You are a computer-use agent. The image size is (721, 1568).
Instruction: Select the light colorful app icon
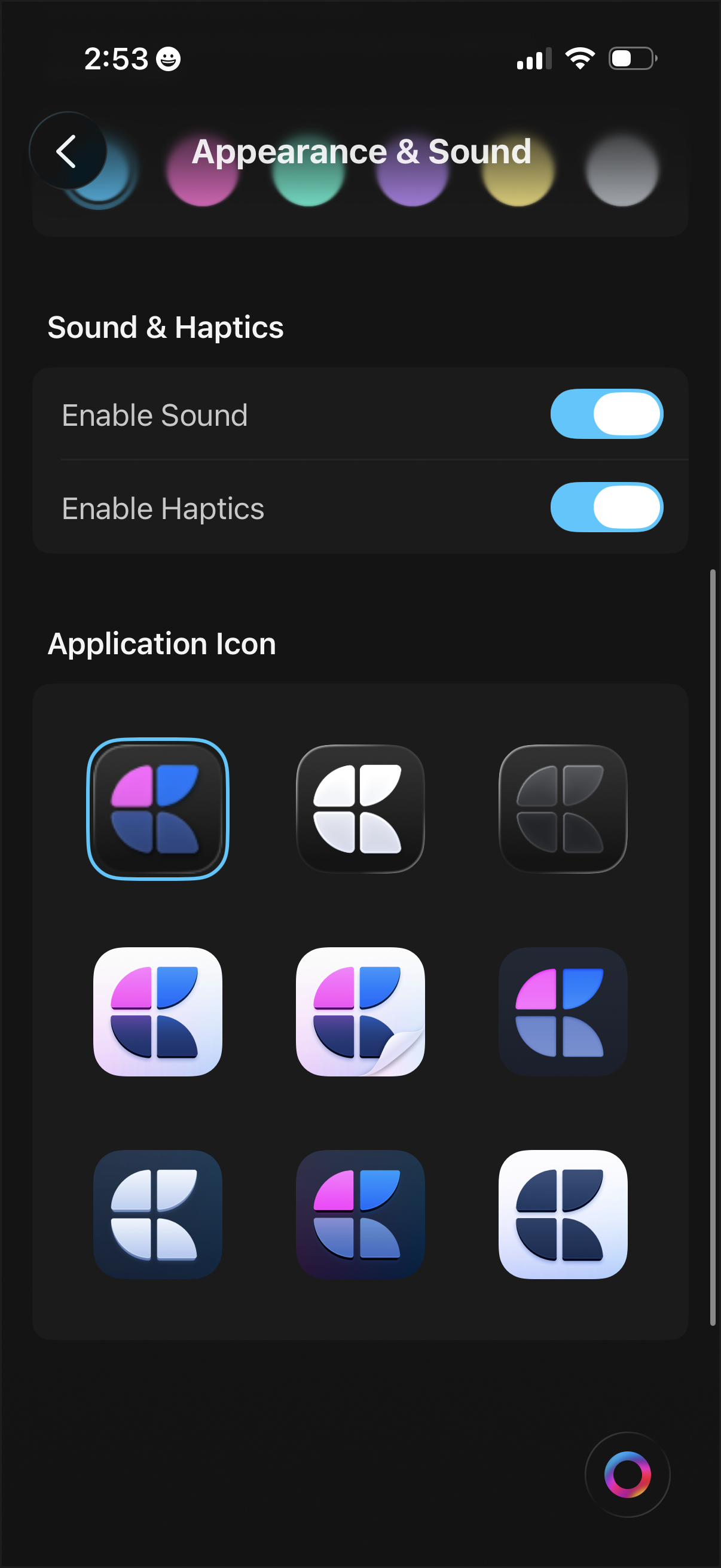tap(158, 1012)
